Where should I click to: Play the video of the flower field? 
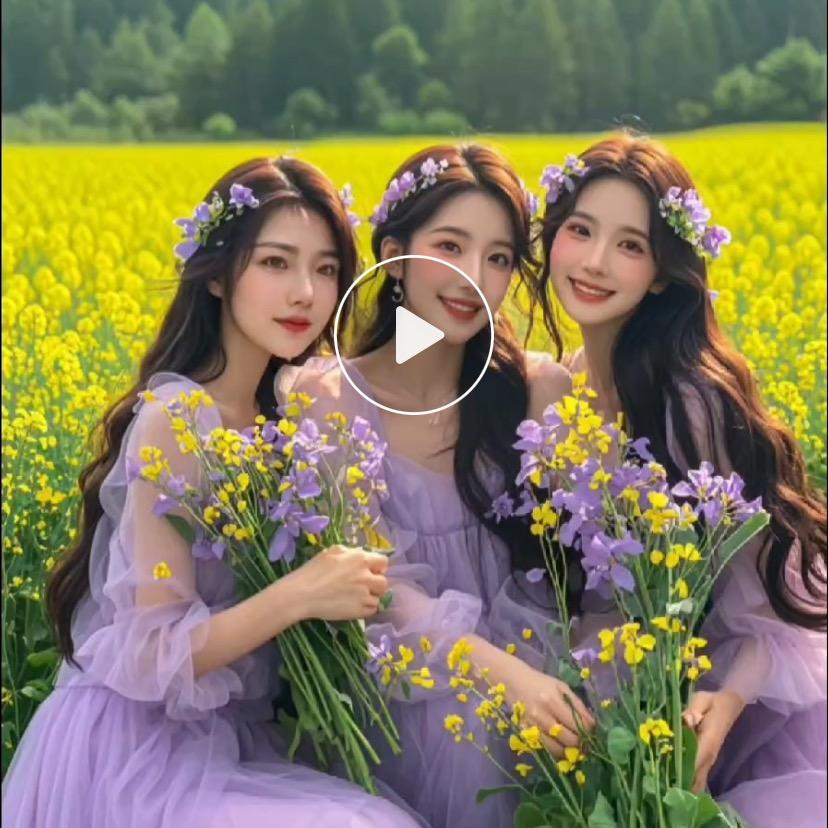point(414,335)
